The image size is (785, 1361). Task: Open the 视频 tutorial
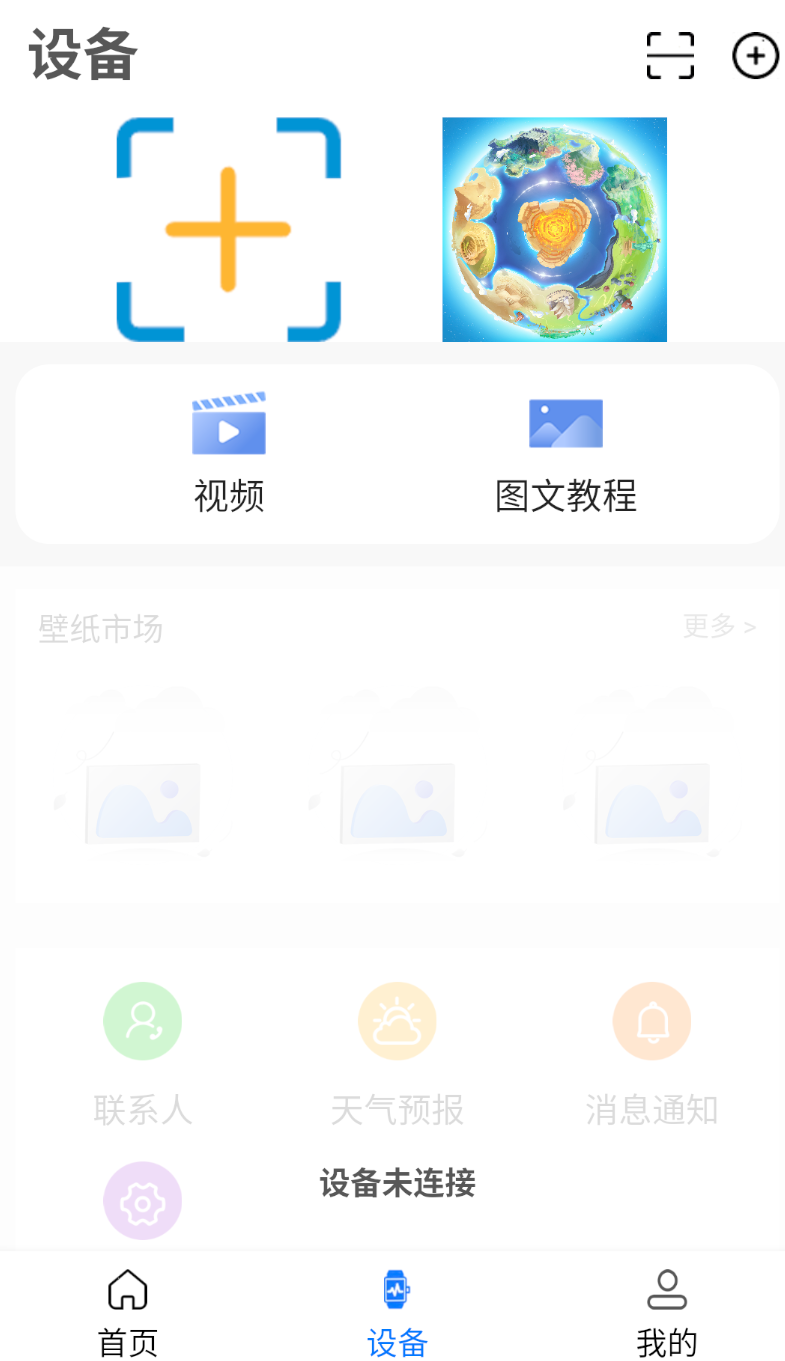(x=229, y=453)
